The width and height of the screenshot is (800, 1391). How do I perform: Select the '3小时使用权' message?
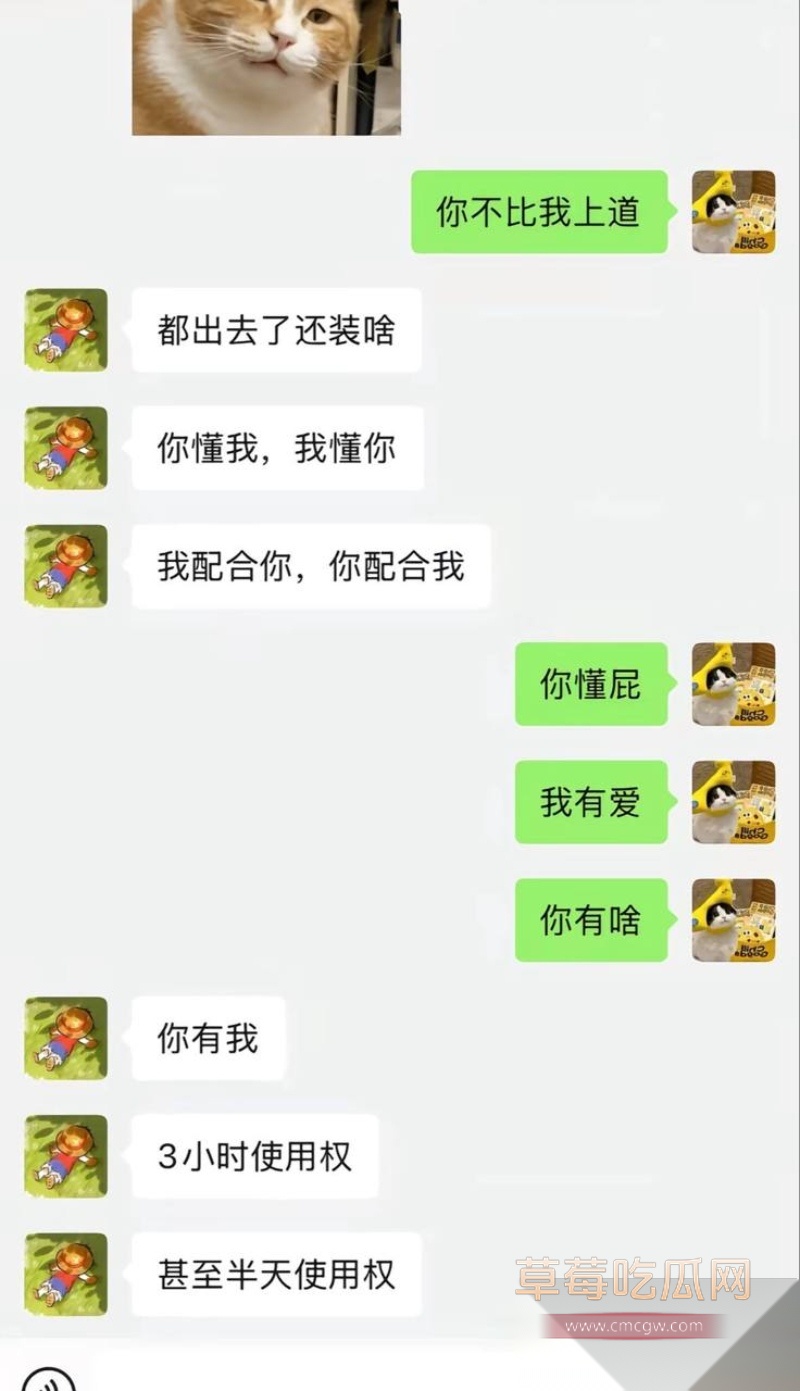[256, 1156]
